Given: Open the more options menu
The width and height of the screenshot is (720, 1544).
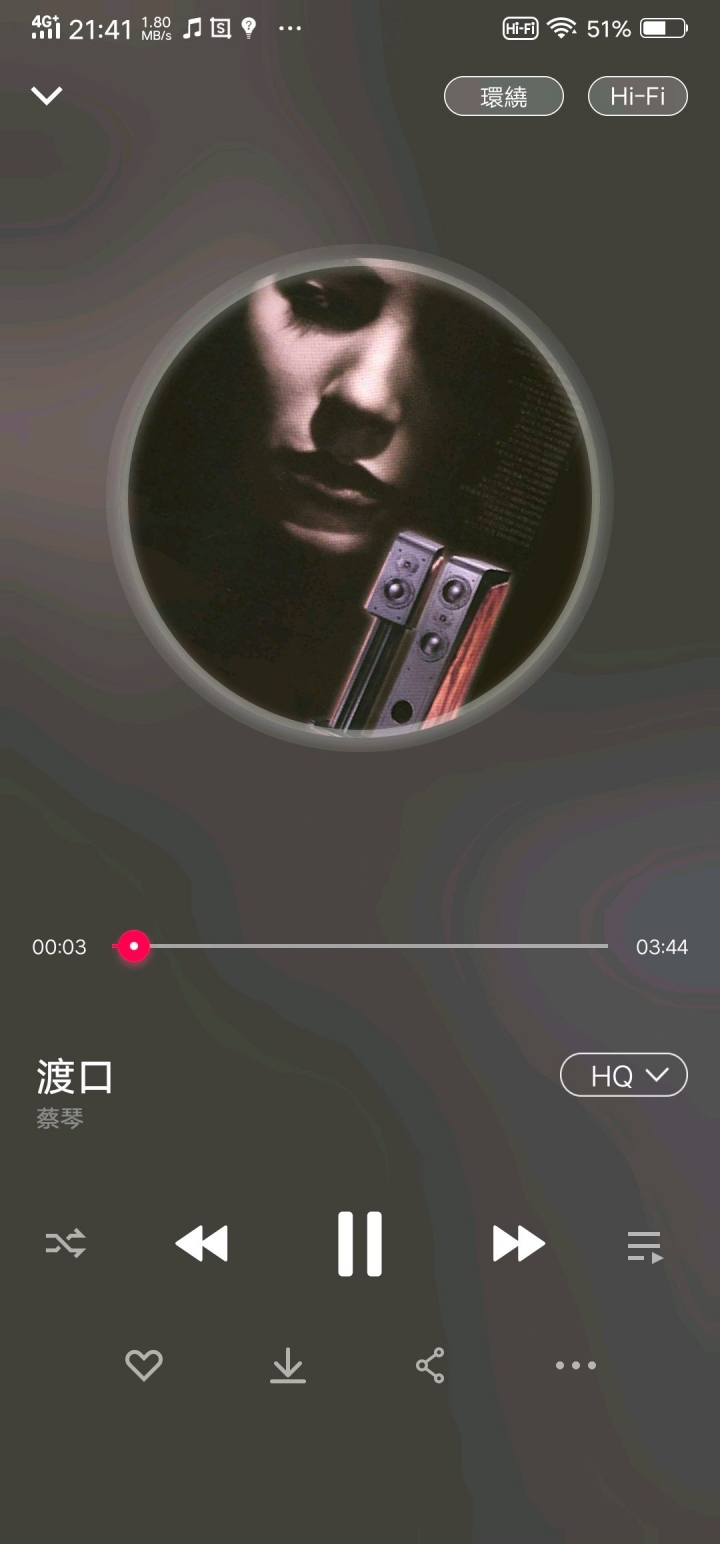Looking at the screenshot, I should pyautogui.click(x=576, y=1365).
